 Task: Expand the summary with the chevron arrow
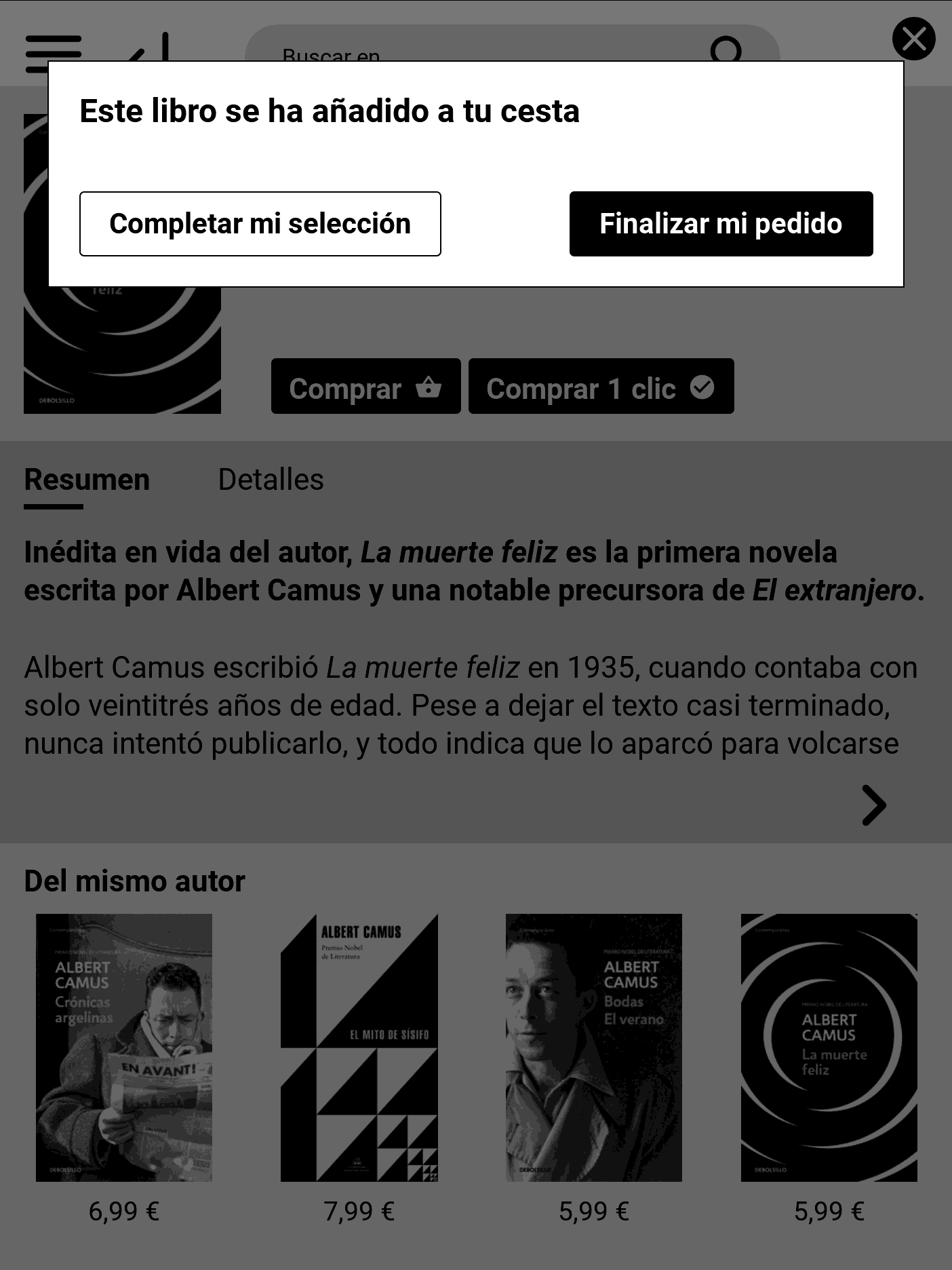point(873,805)
